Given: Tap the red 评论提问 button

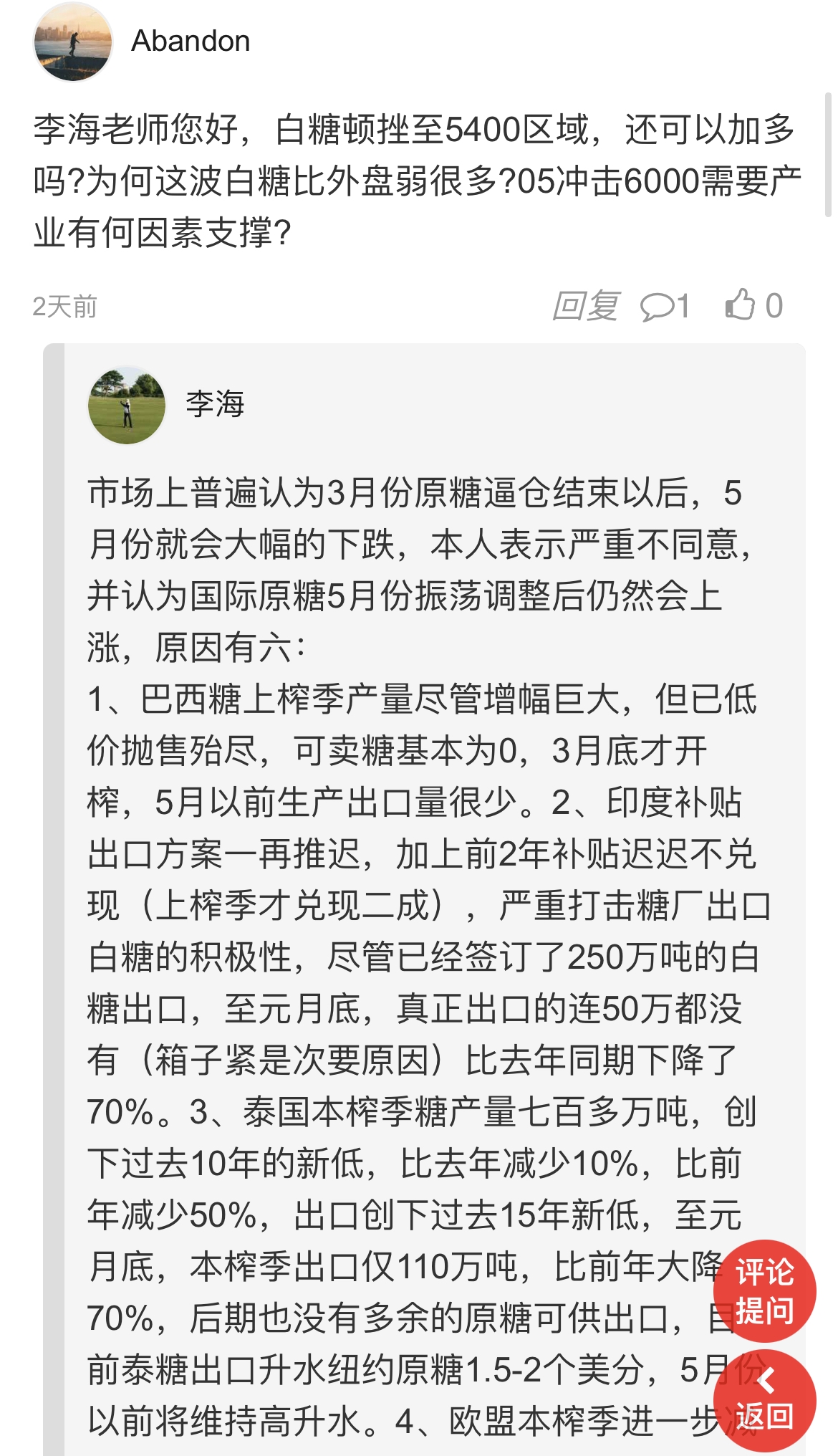Looking at the screenshot, I should tap(764, 1291).
